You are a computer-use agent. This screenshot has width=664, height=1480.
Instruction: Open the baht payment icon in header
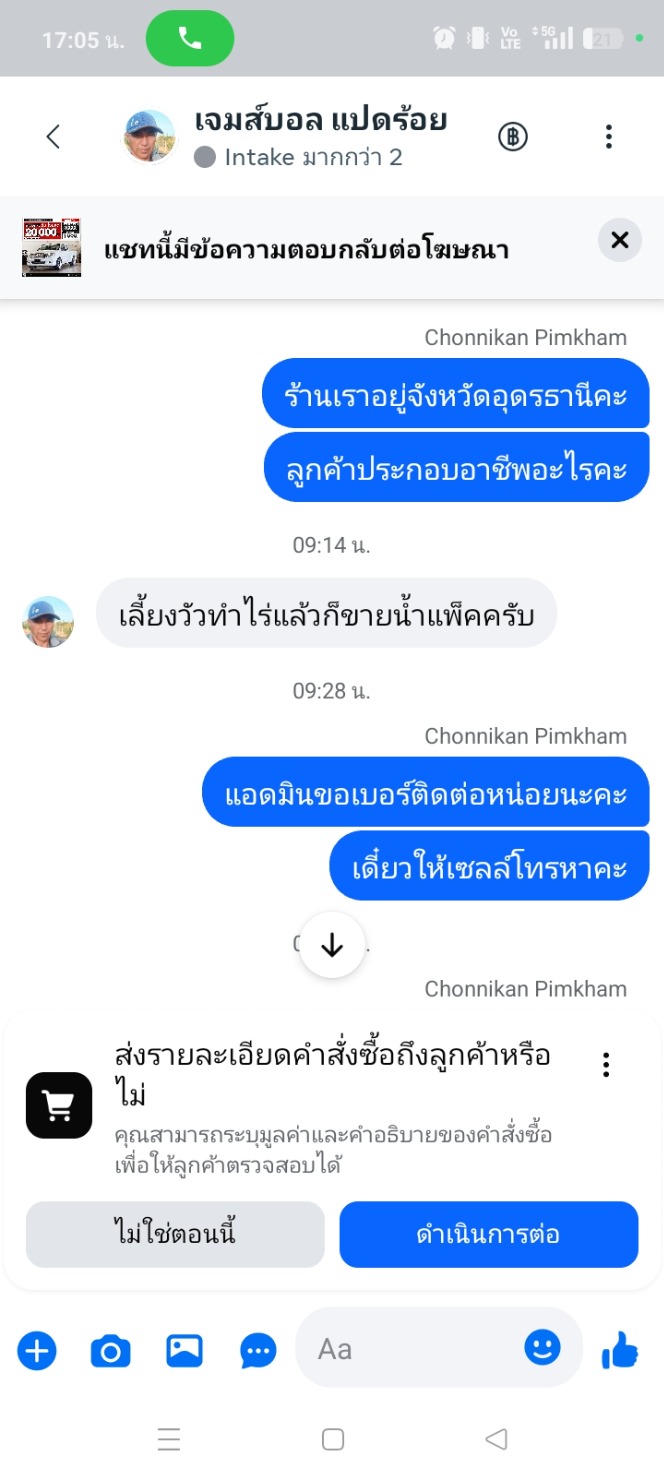513,137
